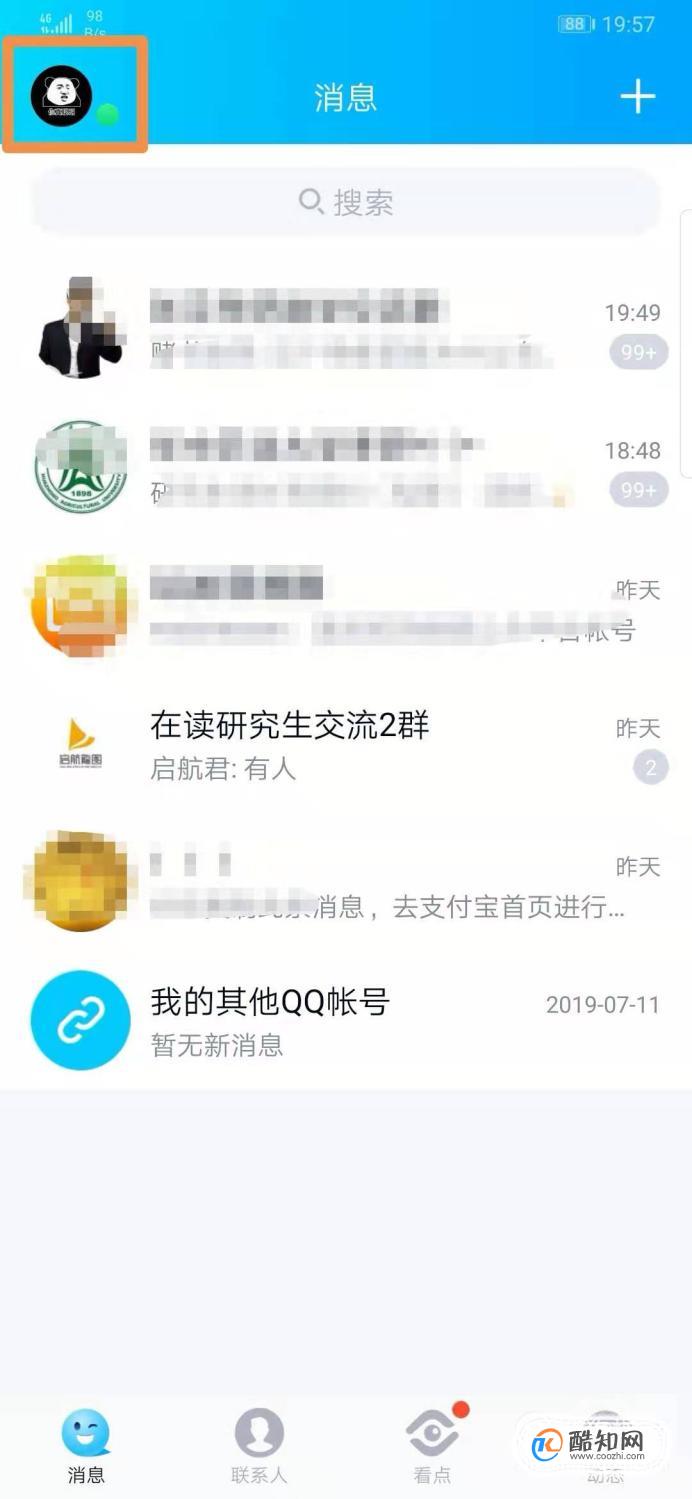The height and width of the screenshot is (1499, 692).
Task: Switch to the 动态 tab
Action: (604, 1446)
